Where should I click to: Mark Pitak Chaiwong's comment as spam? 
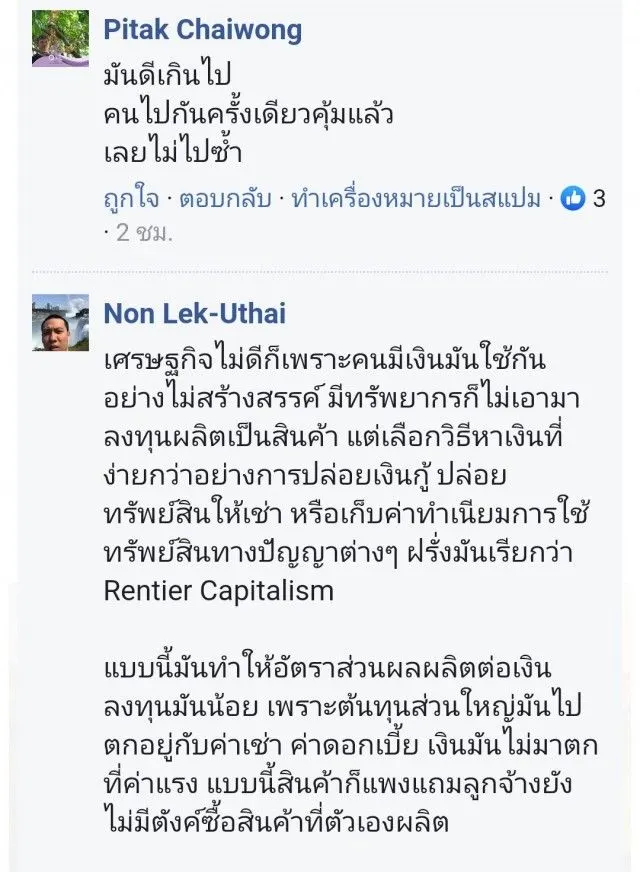pos(416,199)
